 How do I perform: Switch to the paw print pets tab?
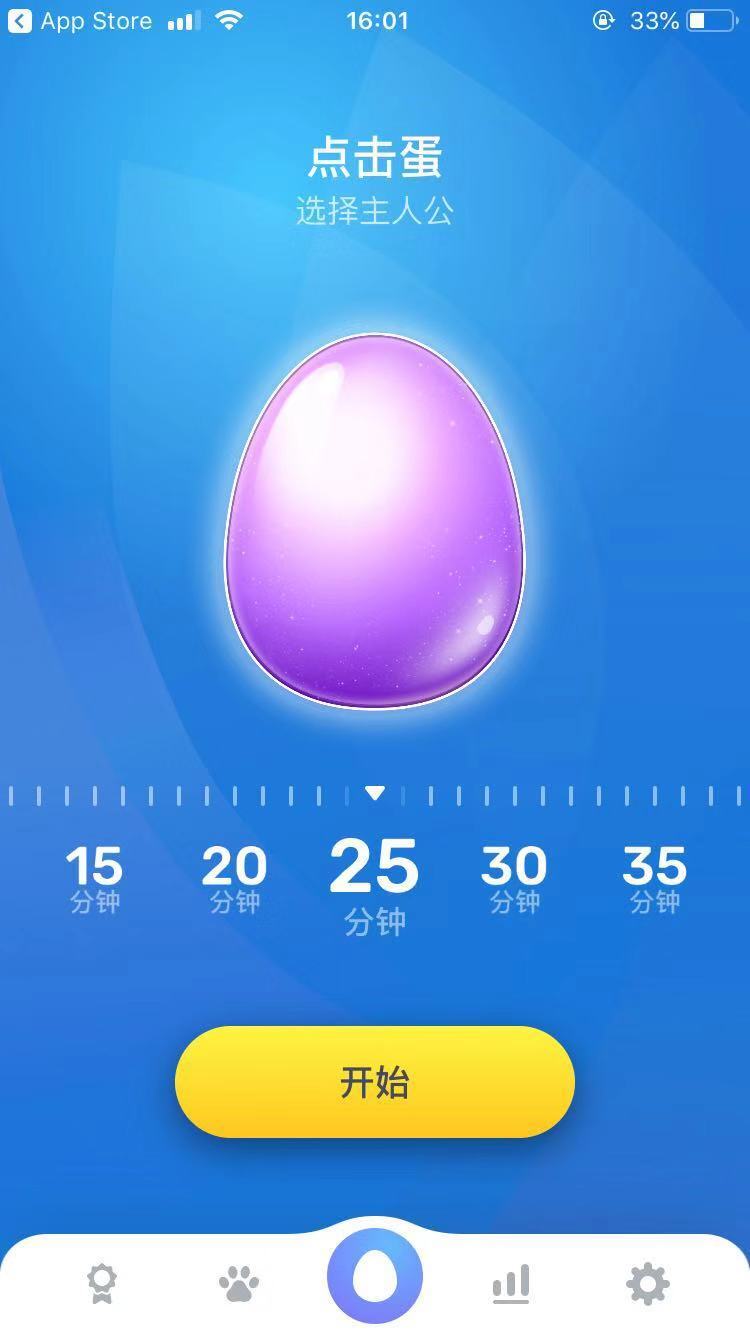tap(238, 1283)
